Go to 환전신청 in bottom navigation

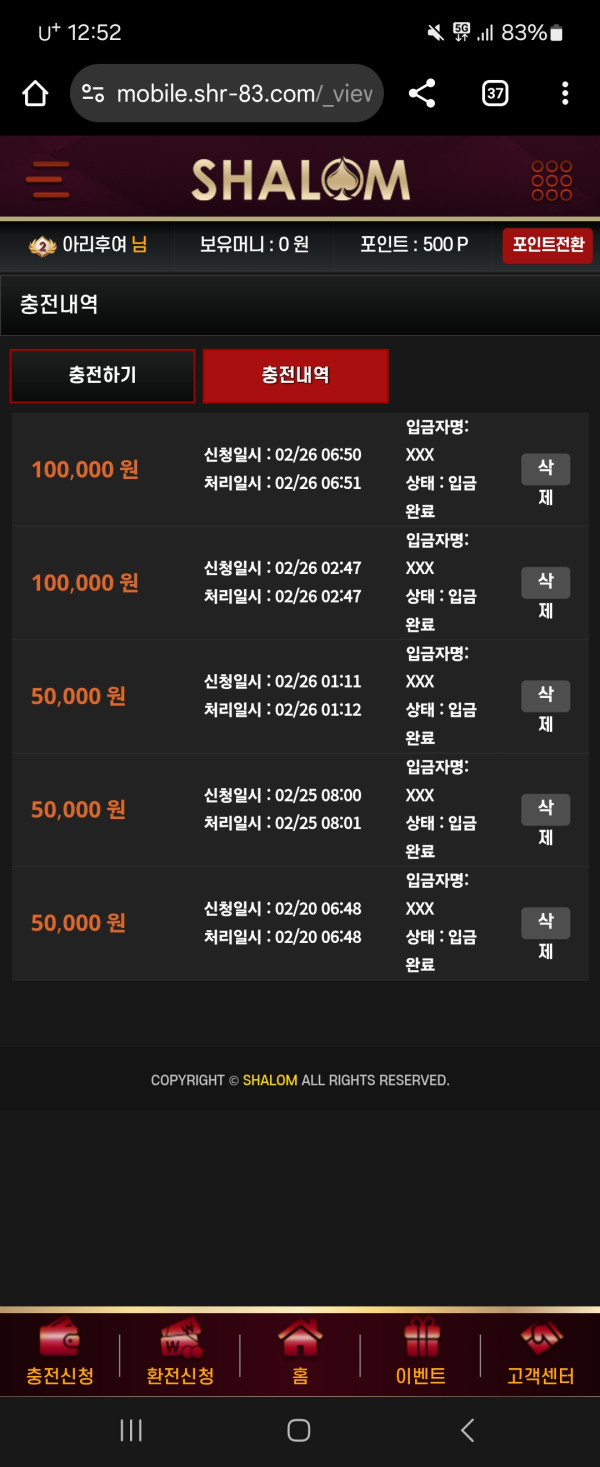pos(180,1354)
